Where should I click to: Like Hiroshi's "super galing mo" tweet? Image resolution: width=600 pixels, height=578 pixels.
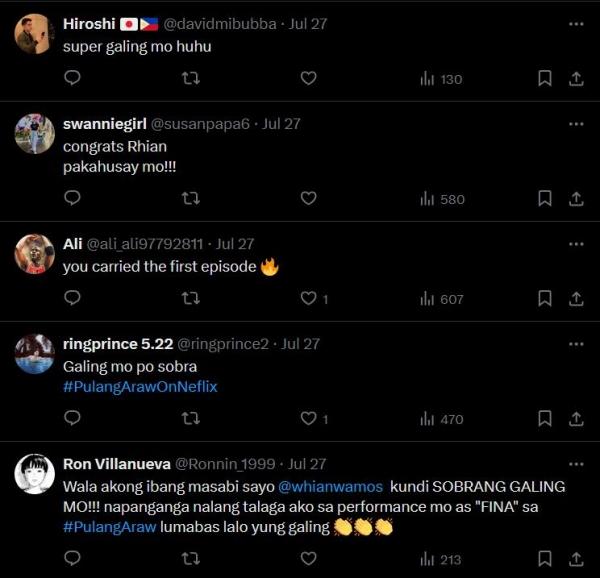tap(309, 78)
